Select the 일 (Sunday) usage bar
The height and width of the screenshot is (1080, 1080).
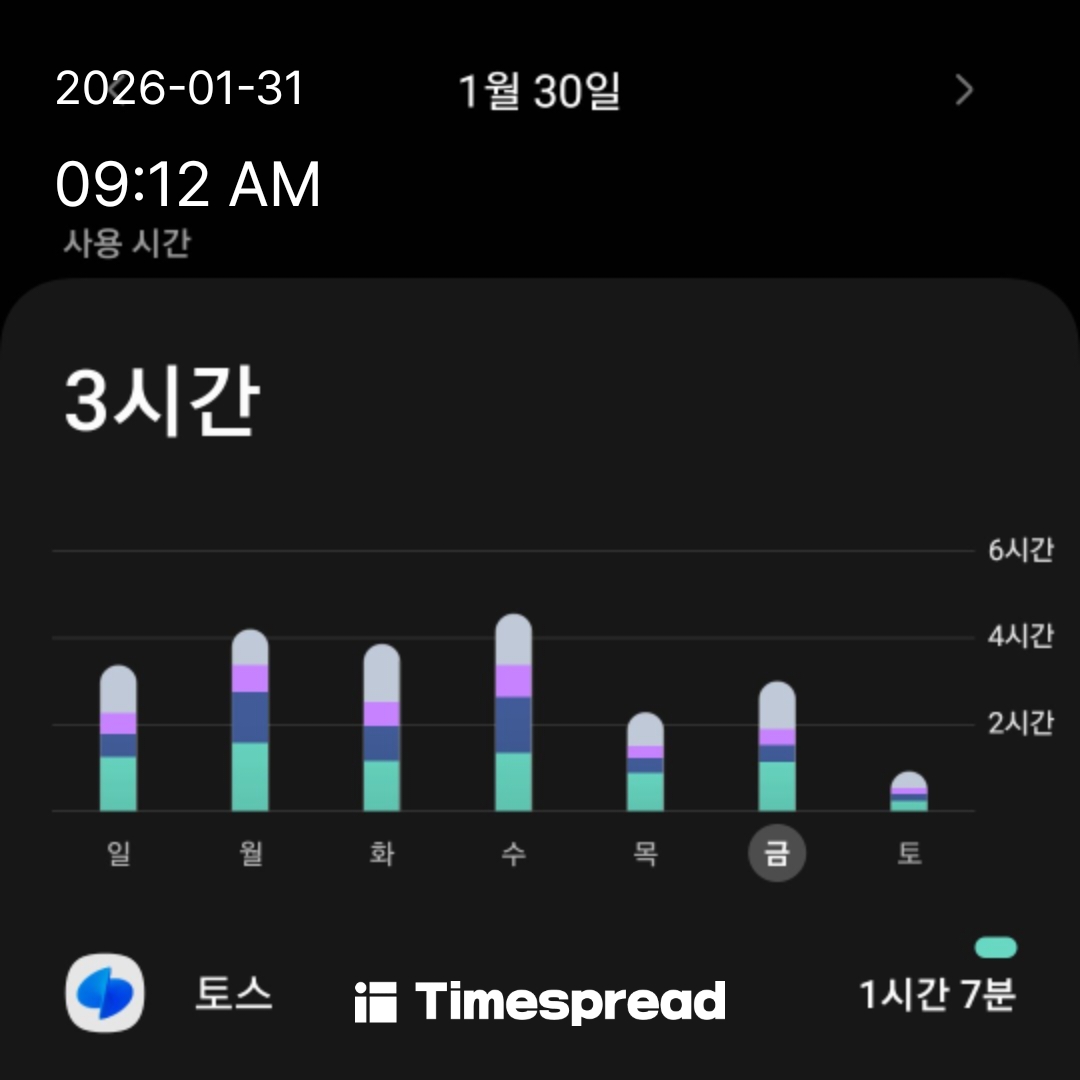tap(118, 738)
